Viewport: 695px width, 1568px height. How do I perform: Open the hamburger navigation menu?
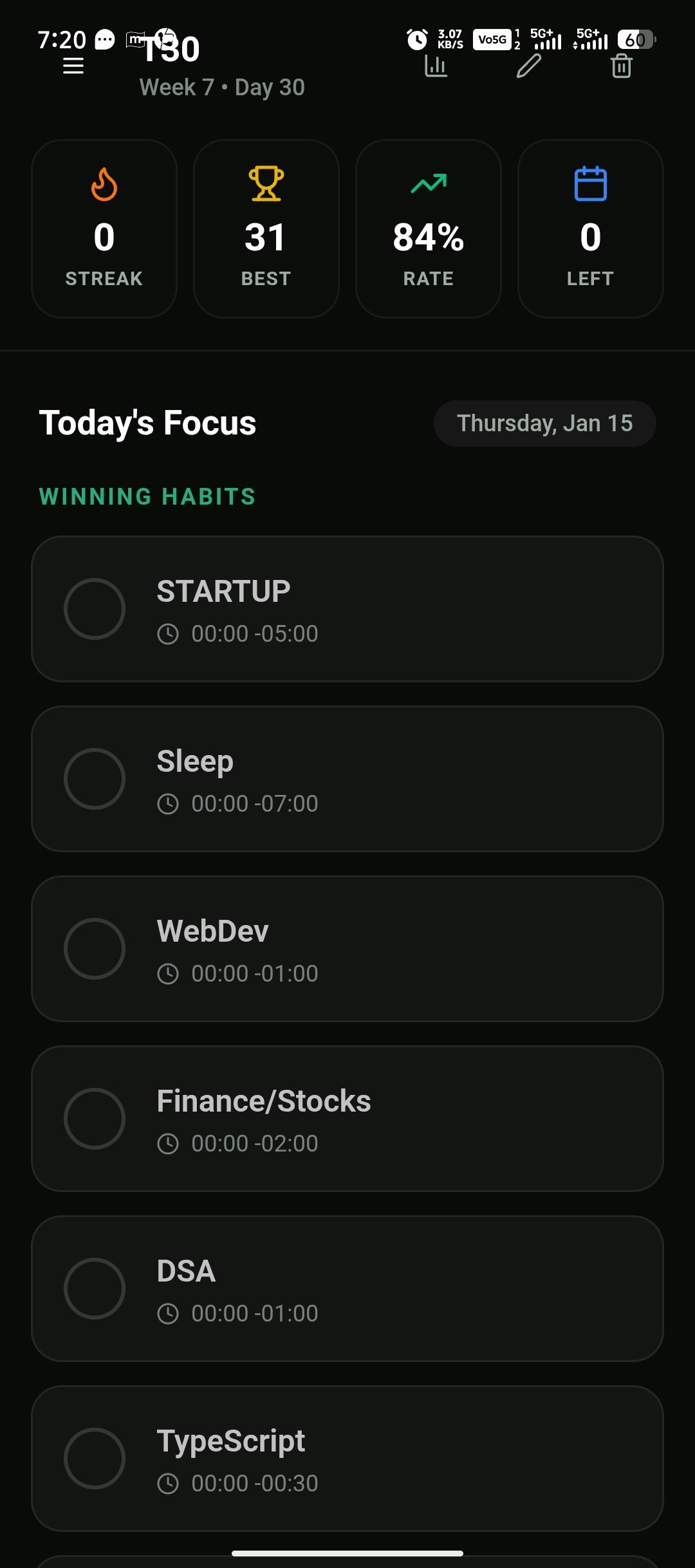tap(73, 66)
